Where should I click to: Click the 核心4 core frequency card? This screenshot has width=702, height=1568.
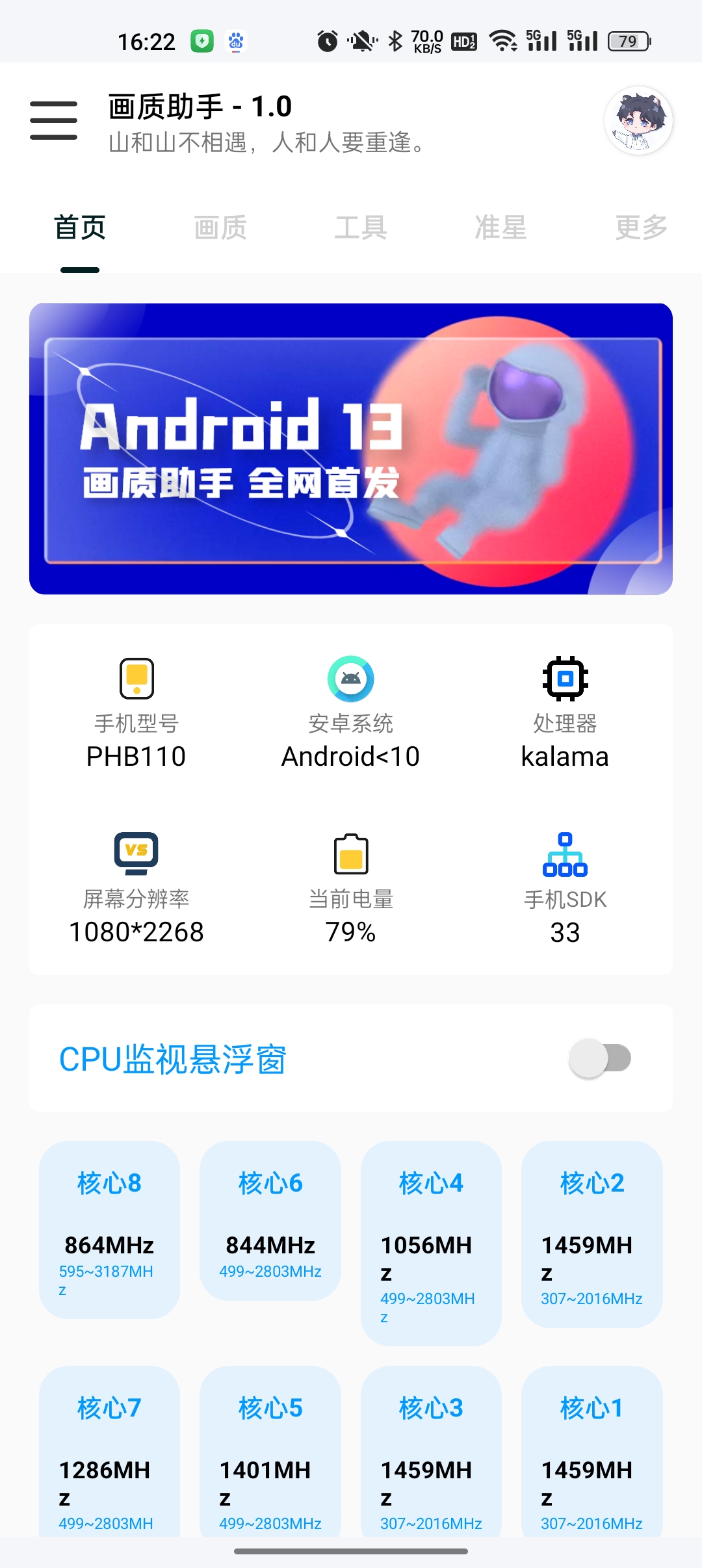point(430,1255)
